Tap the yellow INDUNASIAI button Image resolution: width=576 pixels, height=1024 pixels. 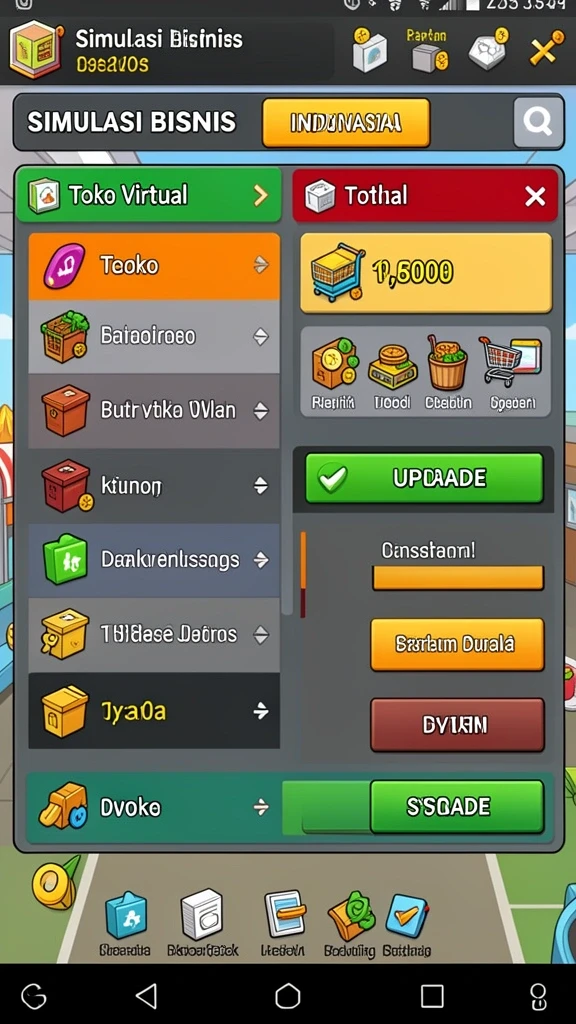tap(346, 123)
